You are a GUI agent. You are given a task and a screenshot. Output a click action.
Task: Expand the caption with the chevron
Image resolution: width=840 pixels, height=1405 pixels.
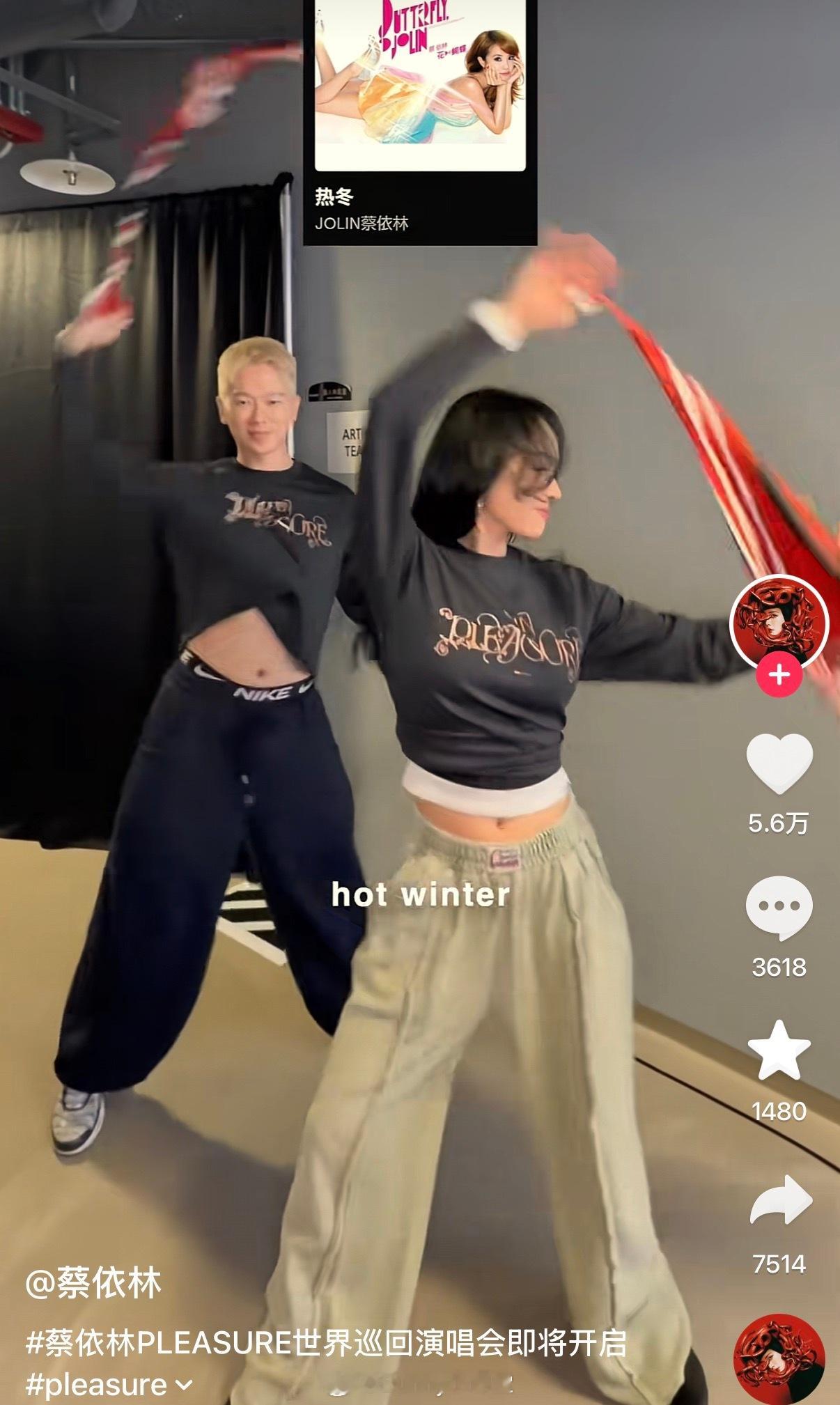pos(185,1385)
